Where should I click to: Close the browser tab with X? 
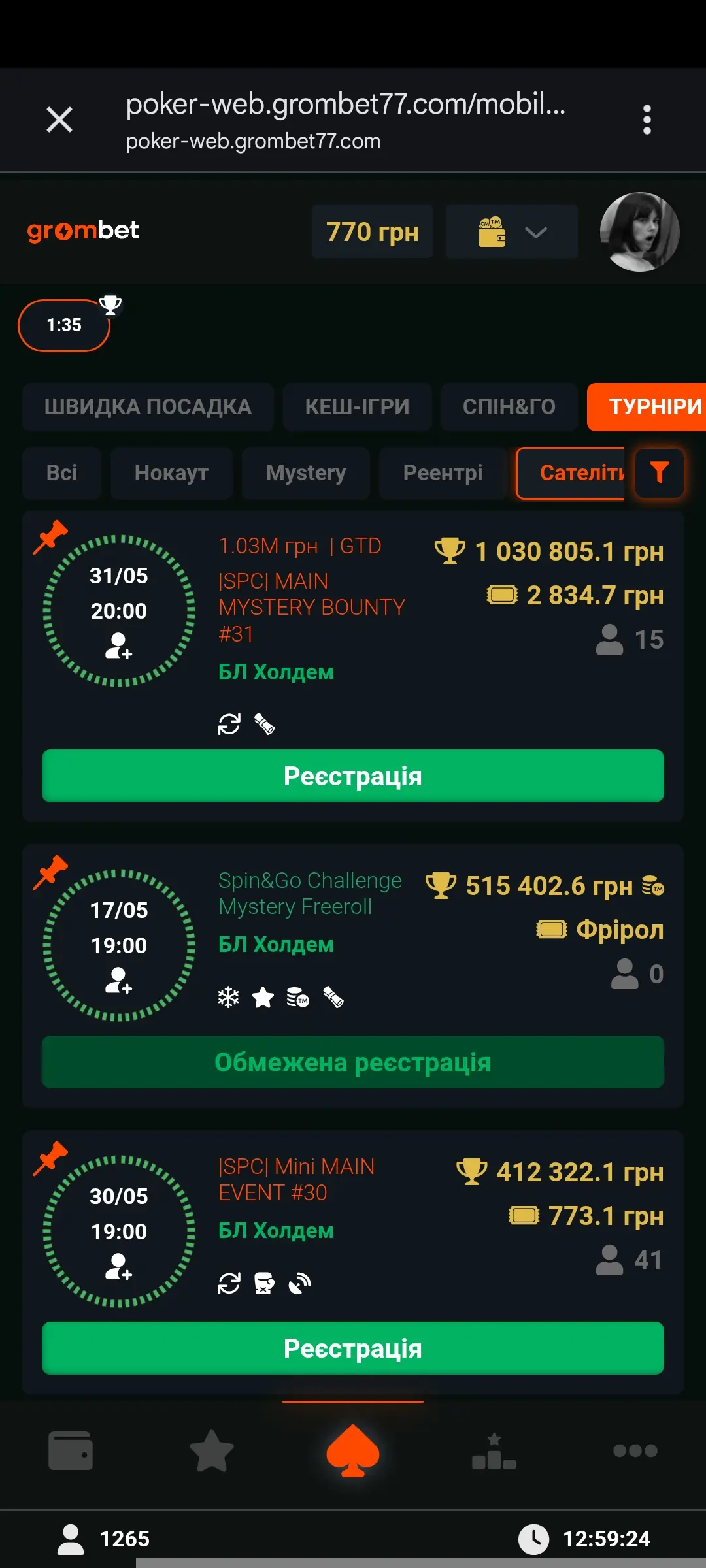59,120
